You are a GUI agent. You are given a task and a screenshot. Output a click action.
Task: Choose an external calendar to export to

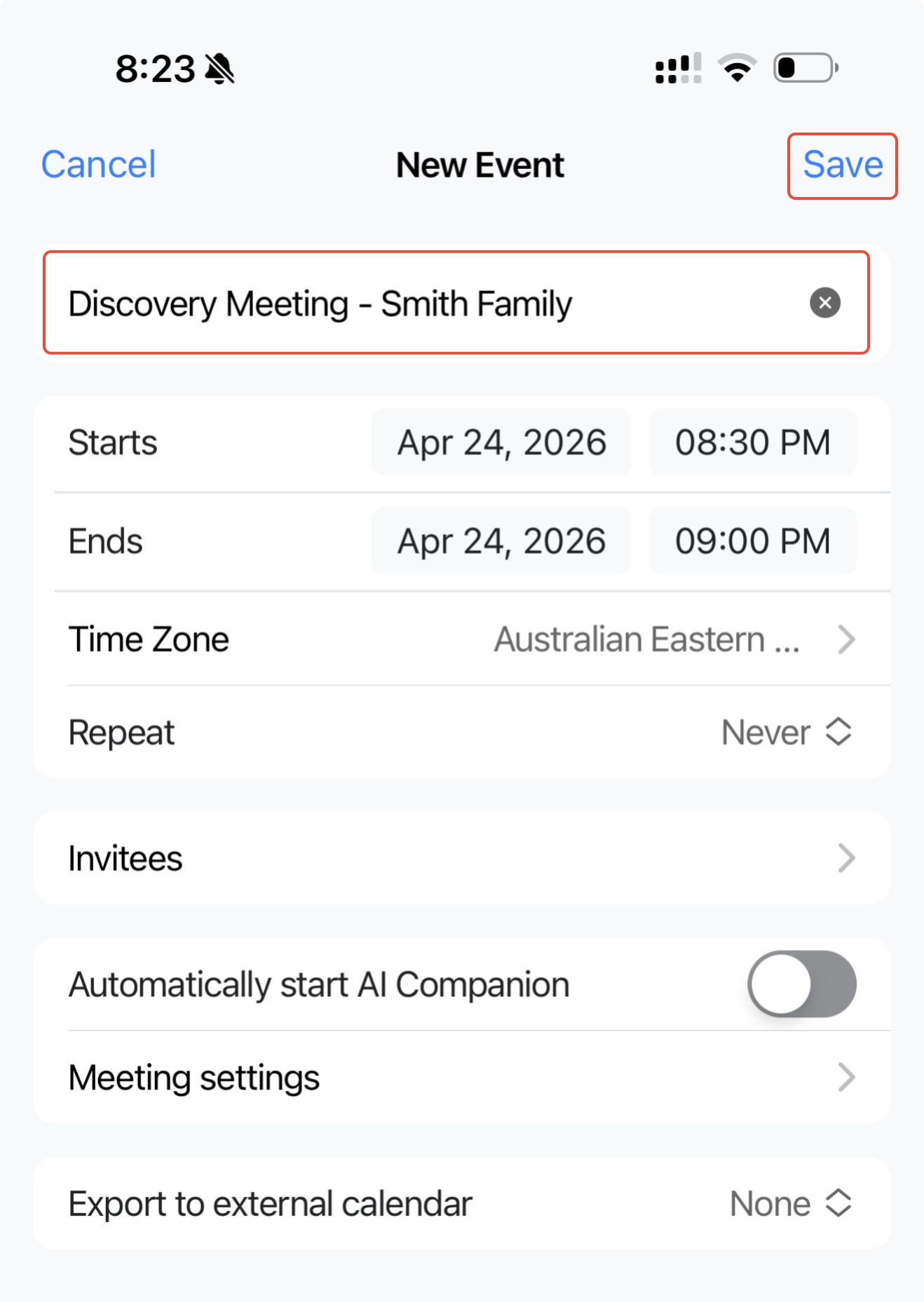pyautogui.click(x=790, y=1204)
